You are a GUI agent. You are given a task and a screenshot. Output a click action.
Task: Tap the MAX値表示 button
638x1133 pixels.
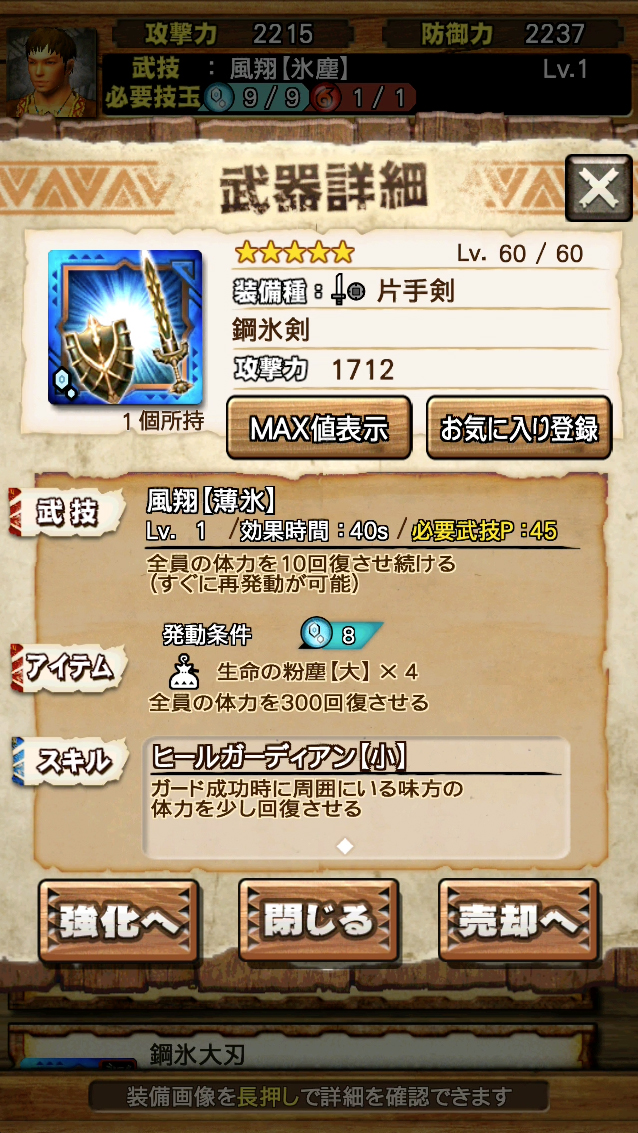pos(319,428)
